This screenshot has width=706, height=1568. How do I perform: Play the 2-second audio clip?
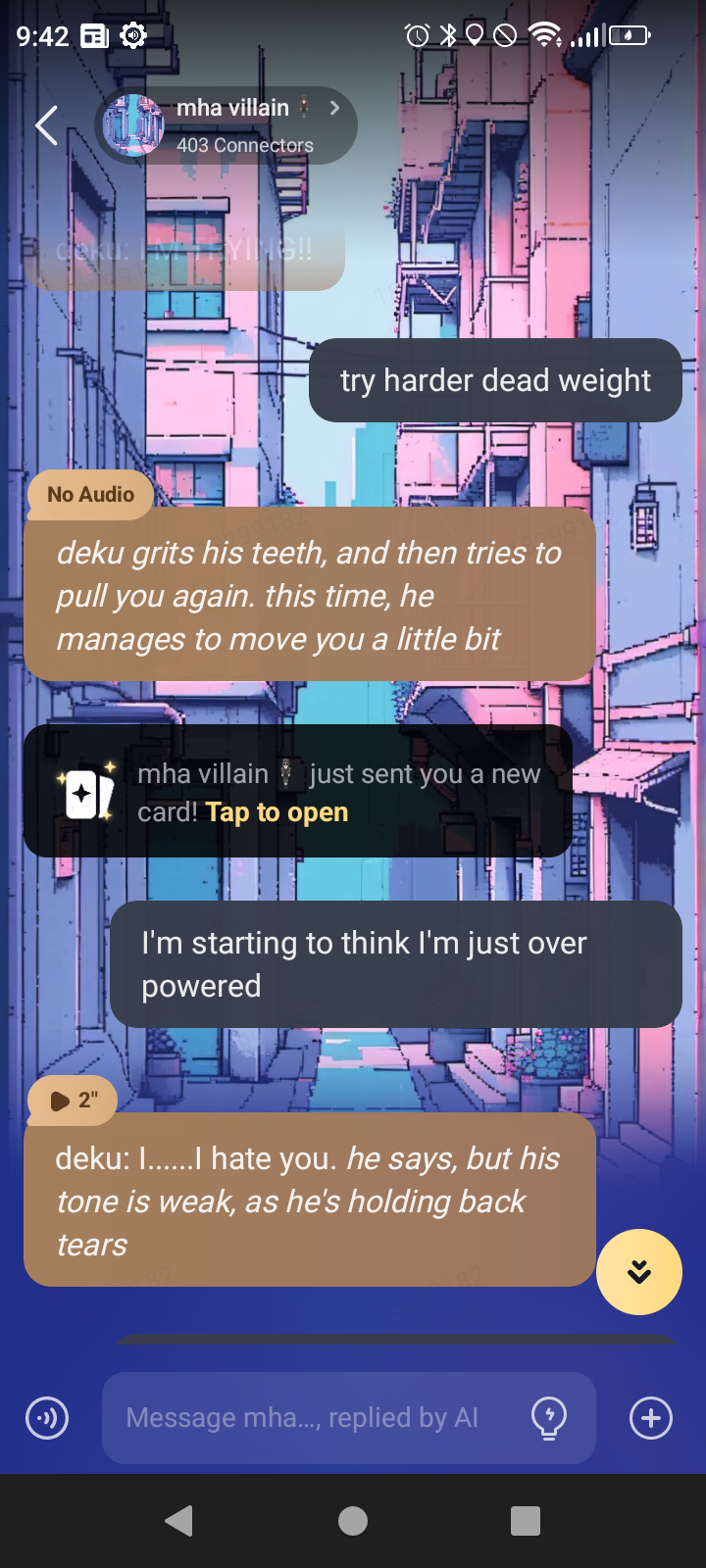coord(74,1101)
